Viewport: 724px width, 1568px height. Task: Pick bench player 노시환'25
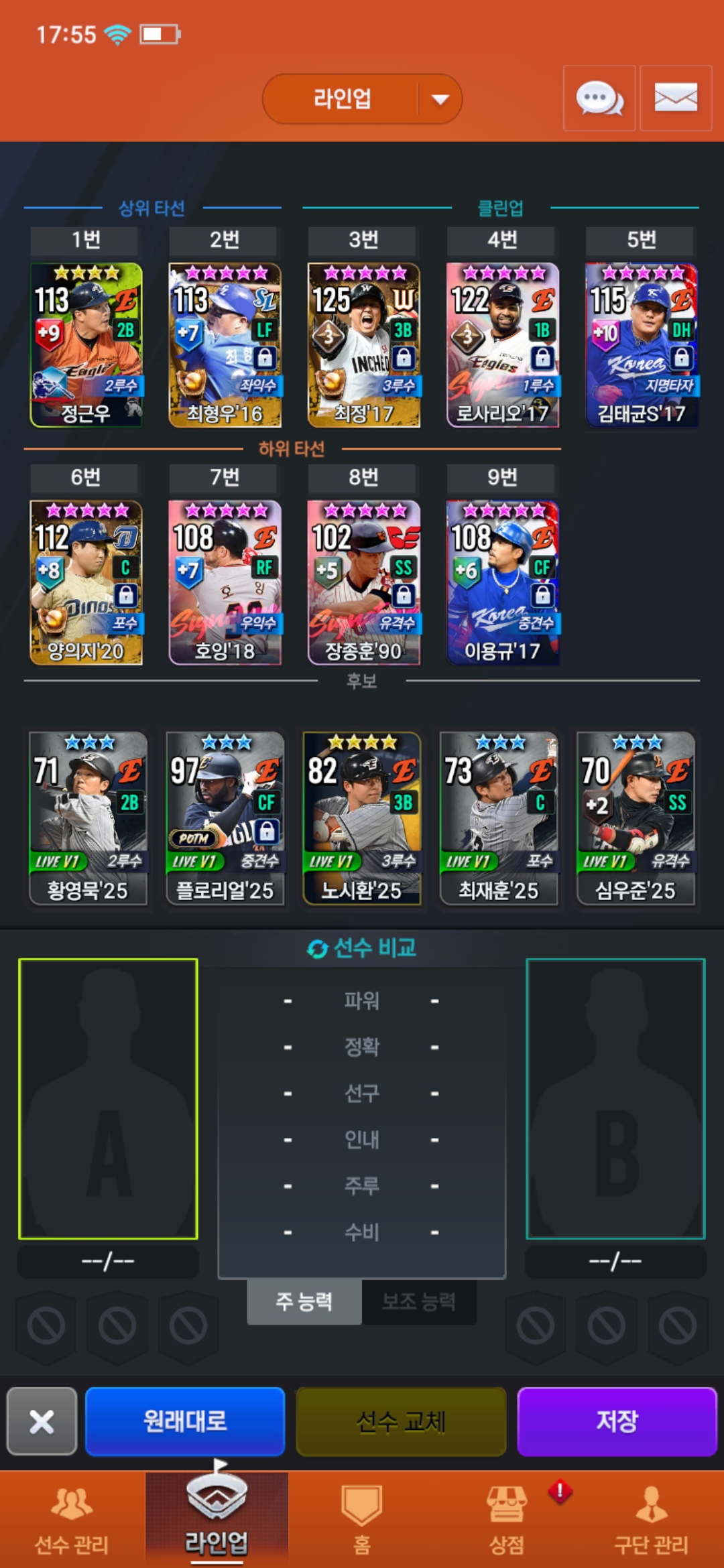click(x=362, y=818)
